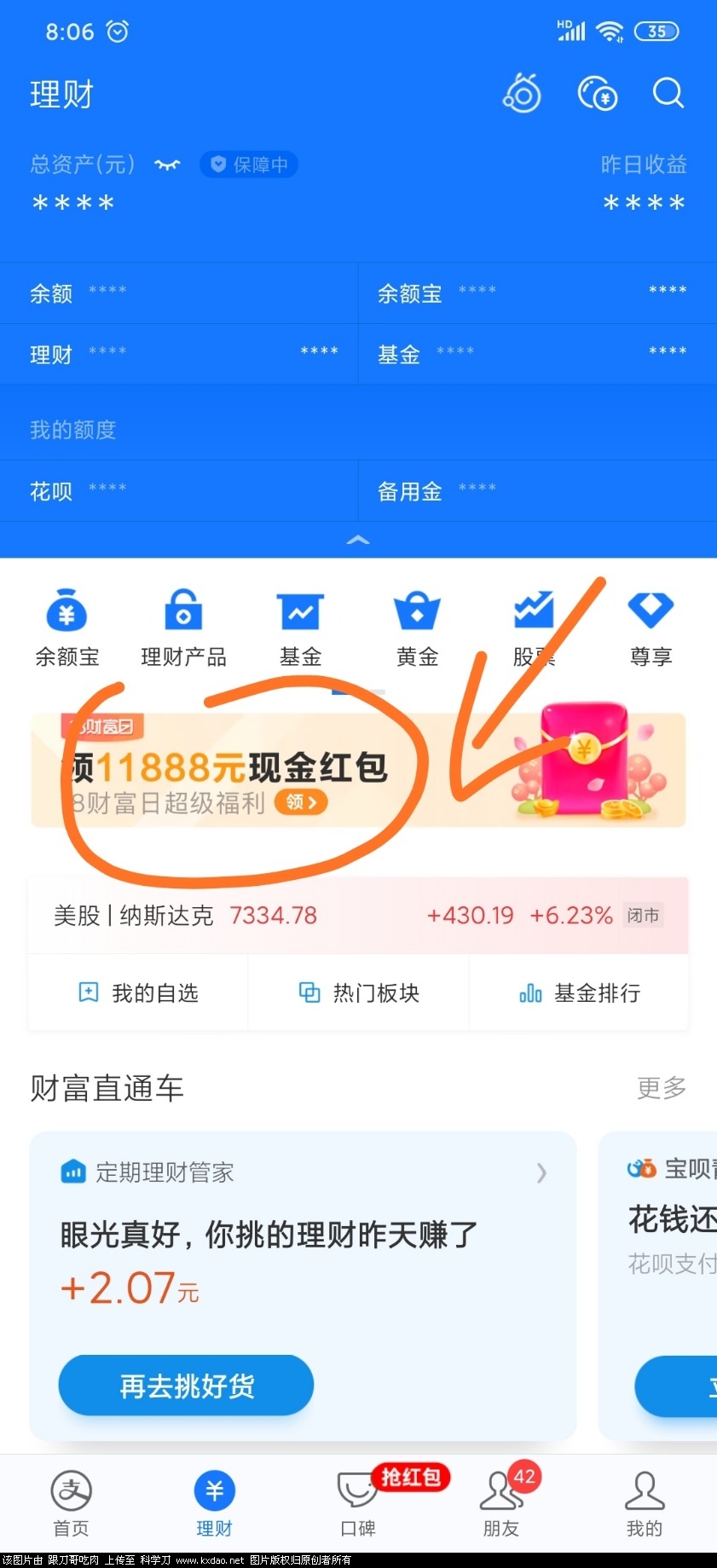This screenshot has width=717, height=1568.
Task: Tap the 再去挑好货 button
Action: (186, 1386)
